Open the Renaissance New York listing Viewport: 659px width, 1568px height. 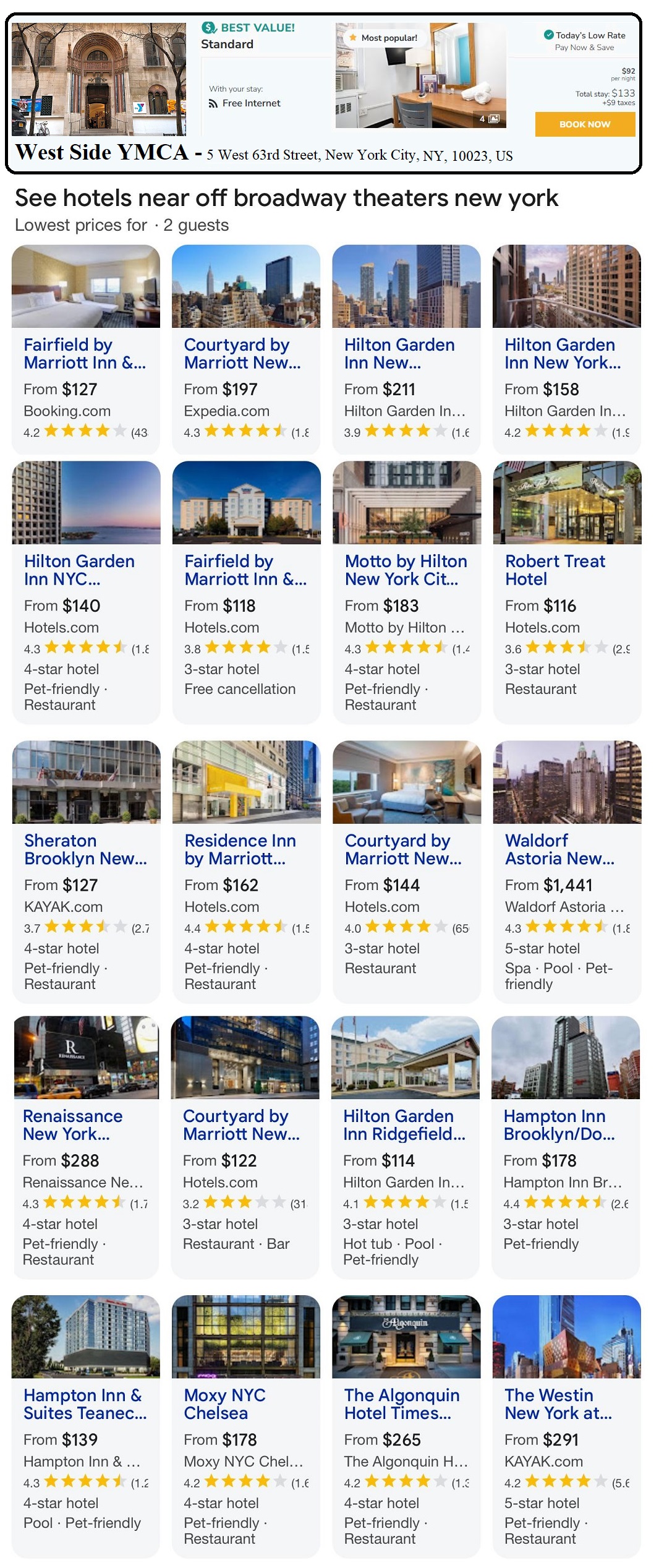tap(72, 1125)
